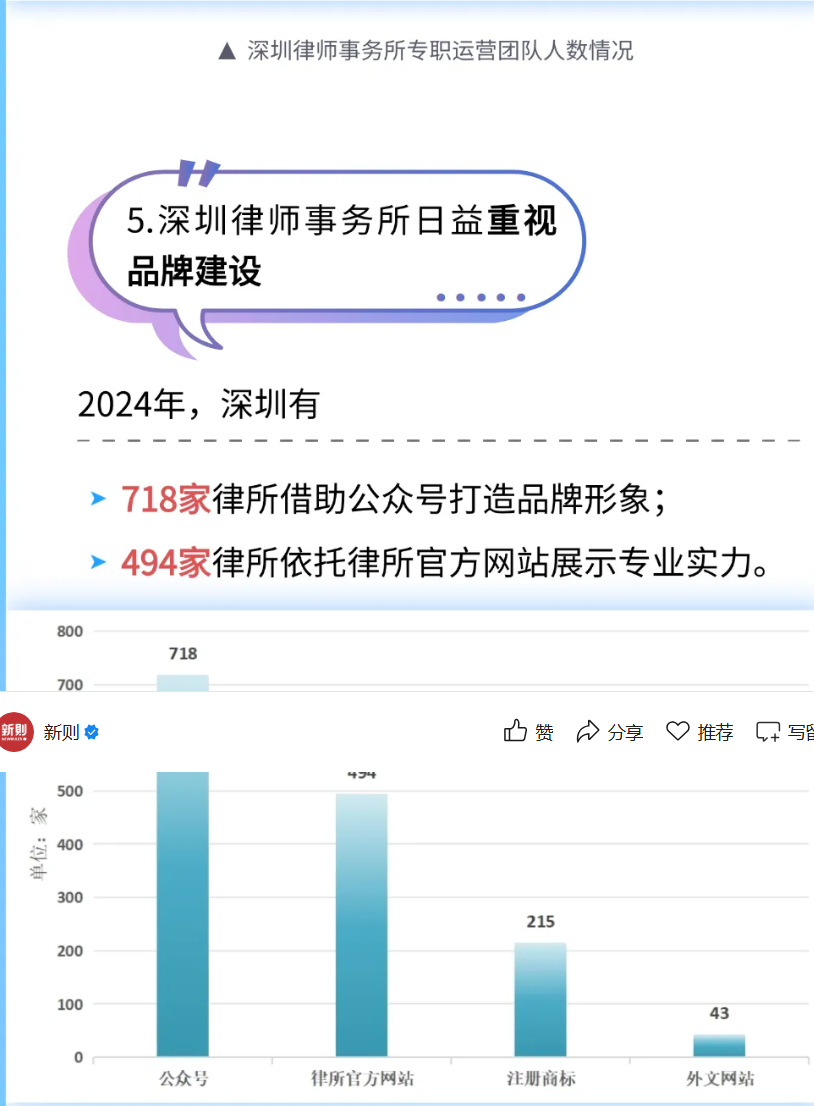This screenshot has width=814, height=1106.
Task: Like the article with 赞
Action: [x=529, y=732]
